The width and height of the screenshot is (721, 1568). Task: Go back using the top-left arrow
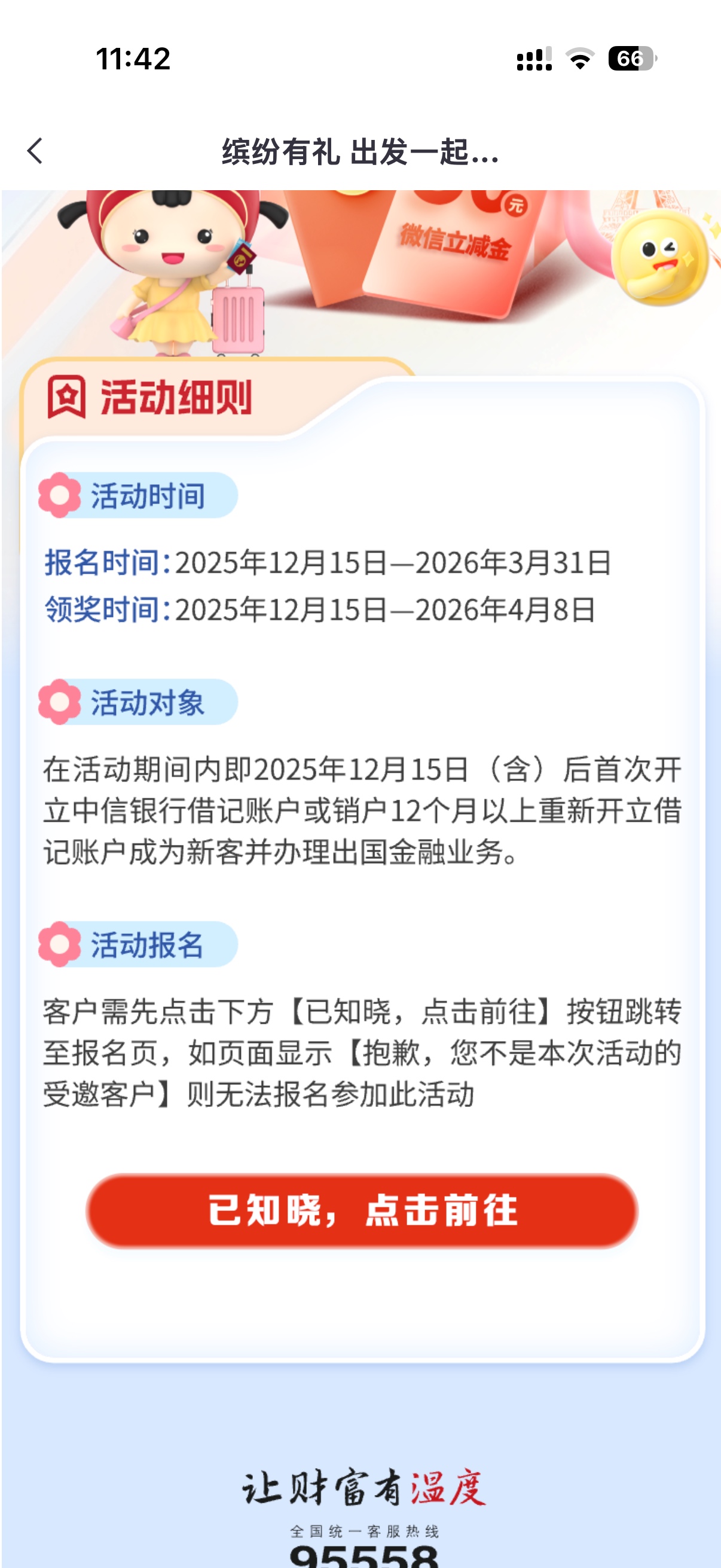click(x=35, y=151)
